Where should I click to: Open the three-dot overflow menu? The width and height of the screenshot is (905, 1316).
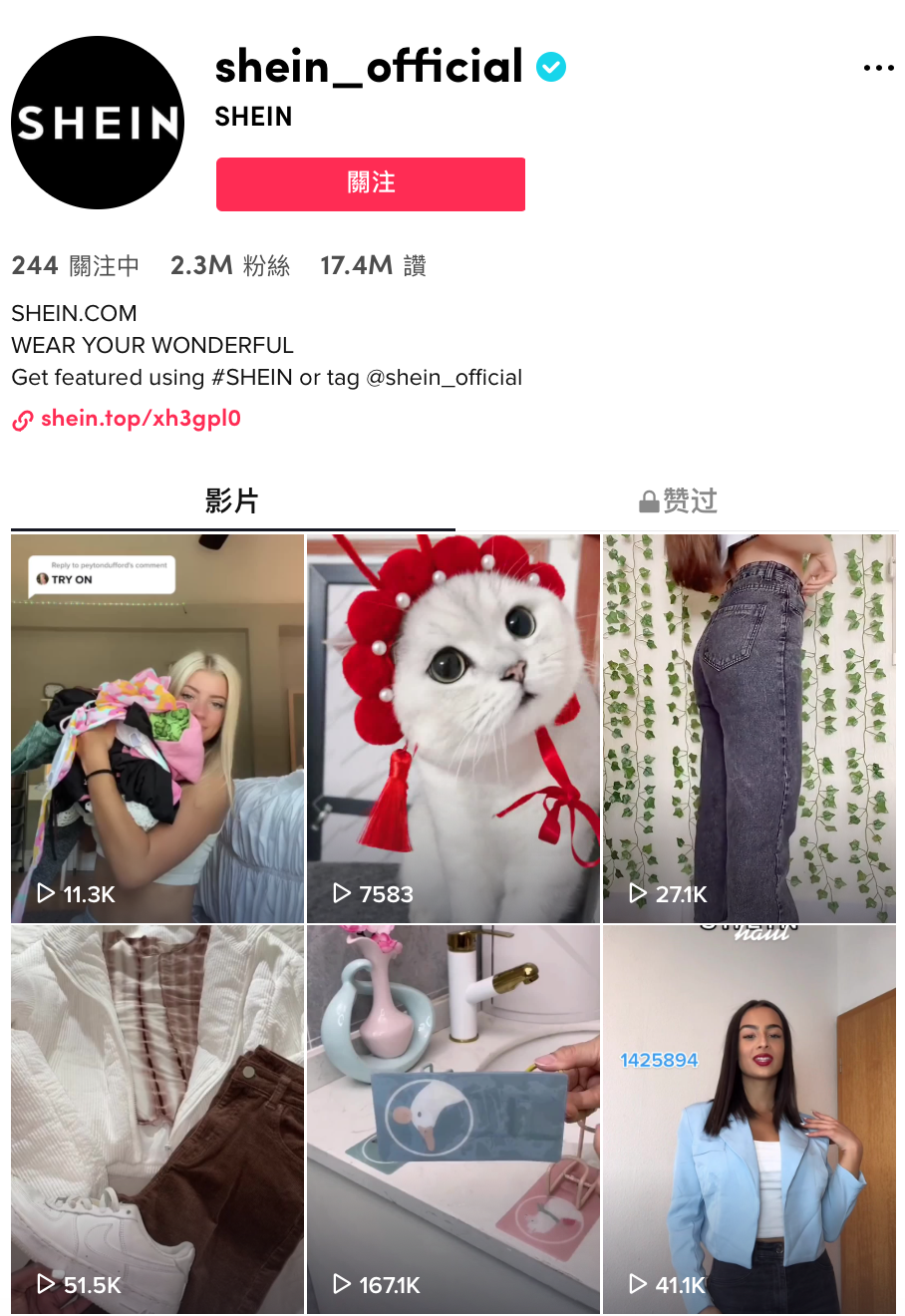(x=878, y=68)
